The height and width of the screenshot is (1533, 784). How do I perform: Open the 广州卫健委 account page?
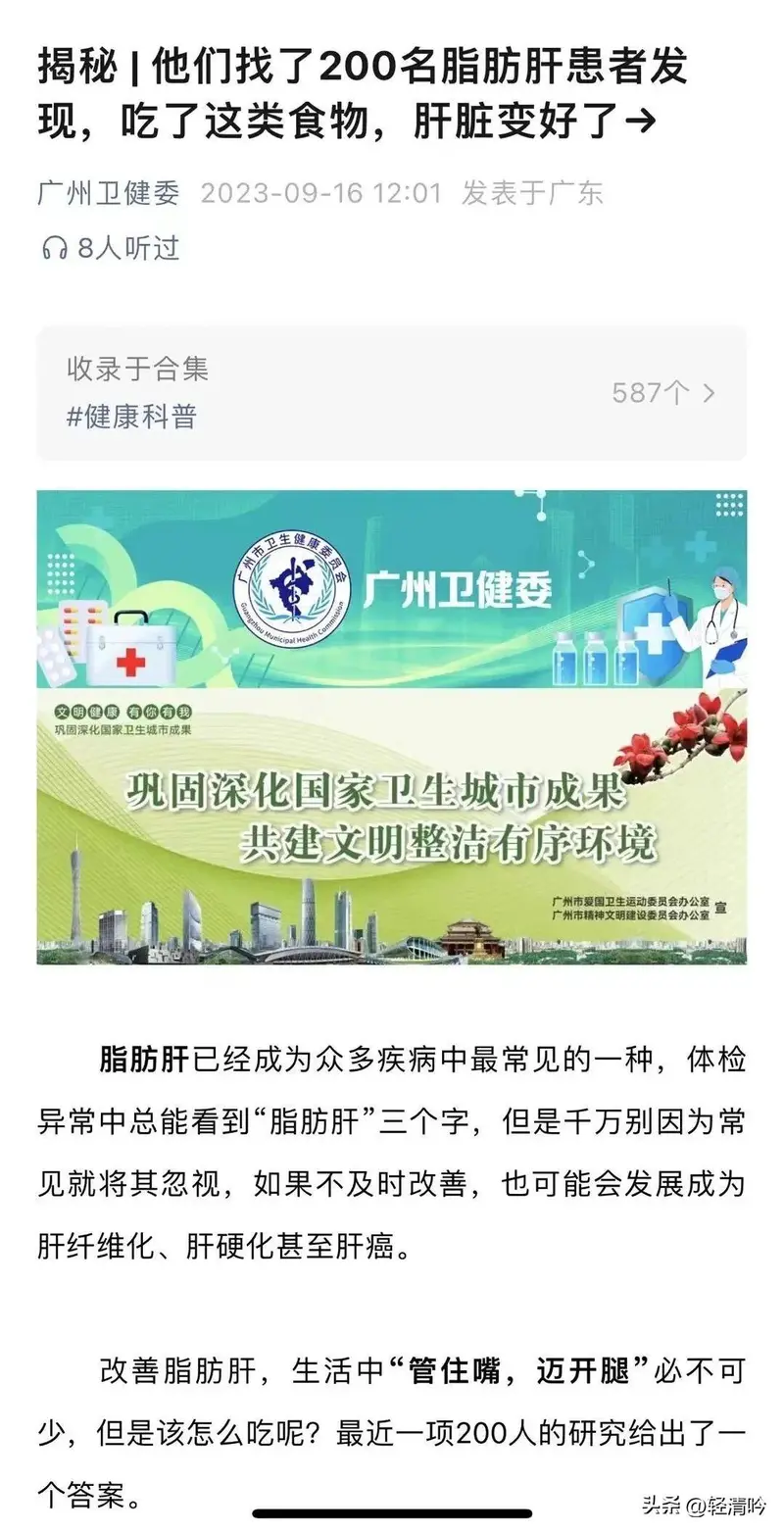pos(108,193)
